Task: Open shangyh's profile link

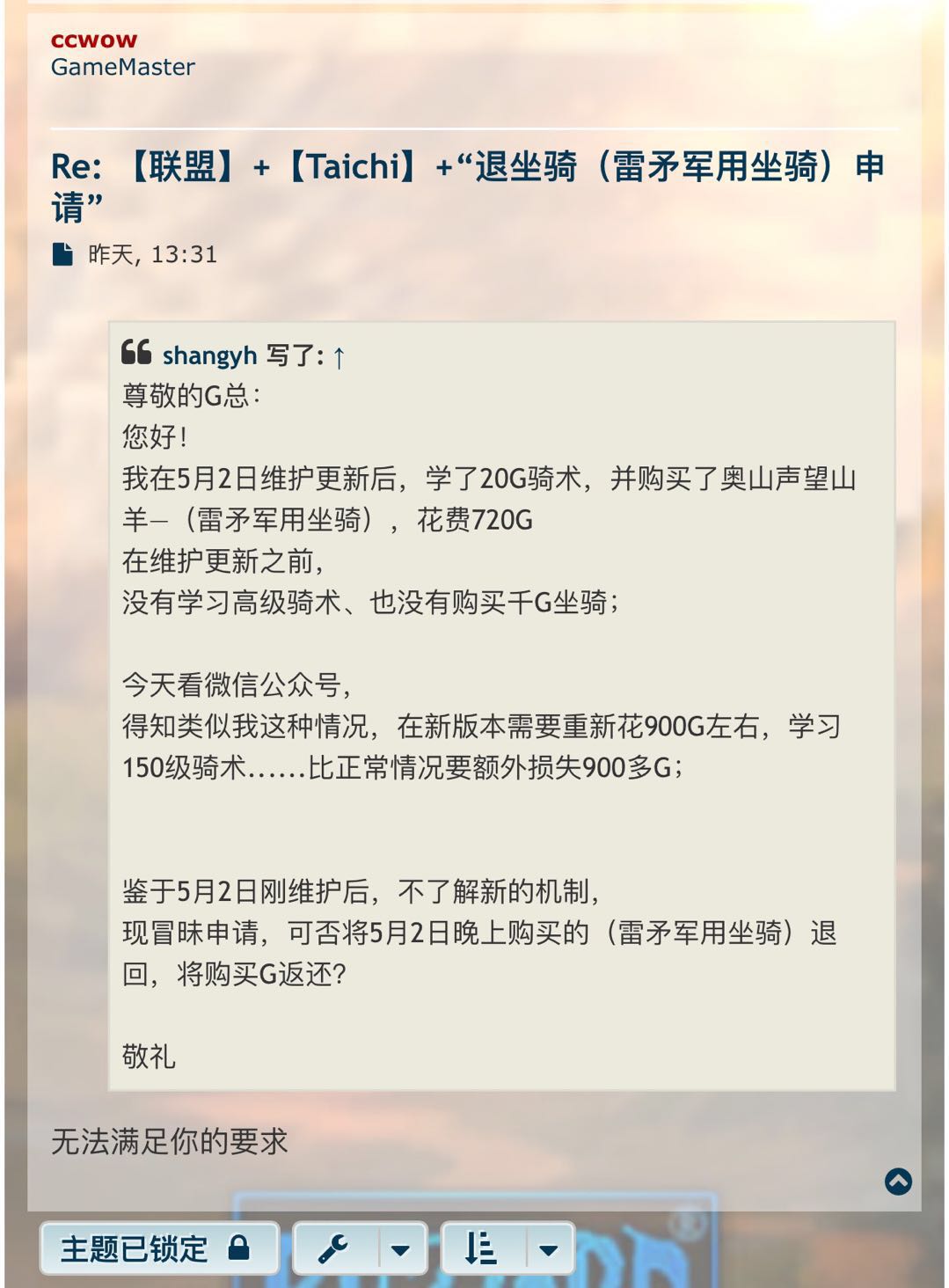Action: coord(209,355)
